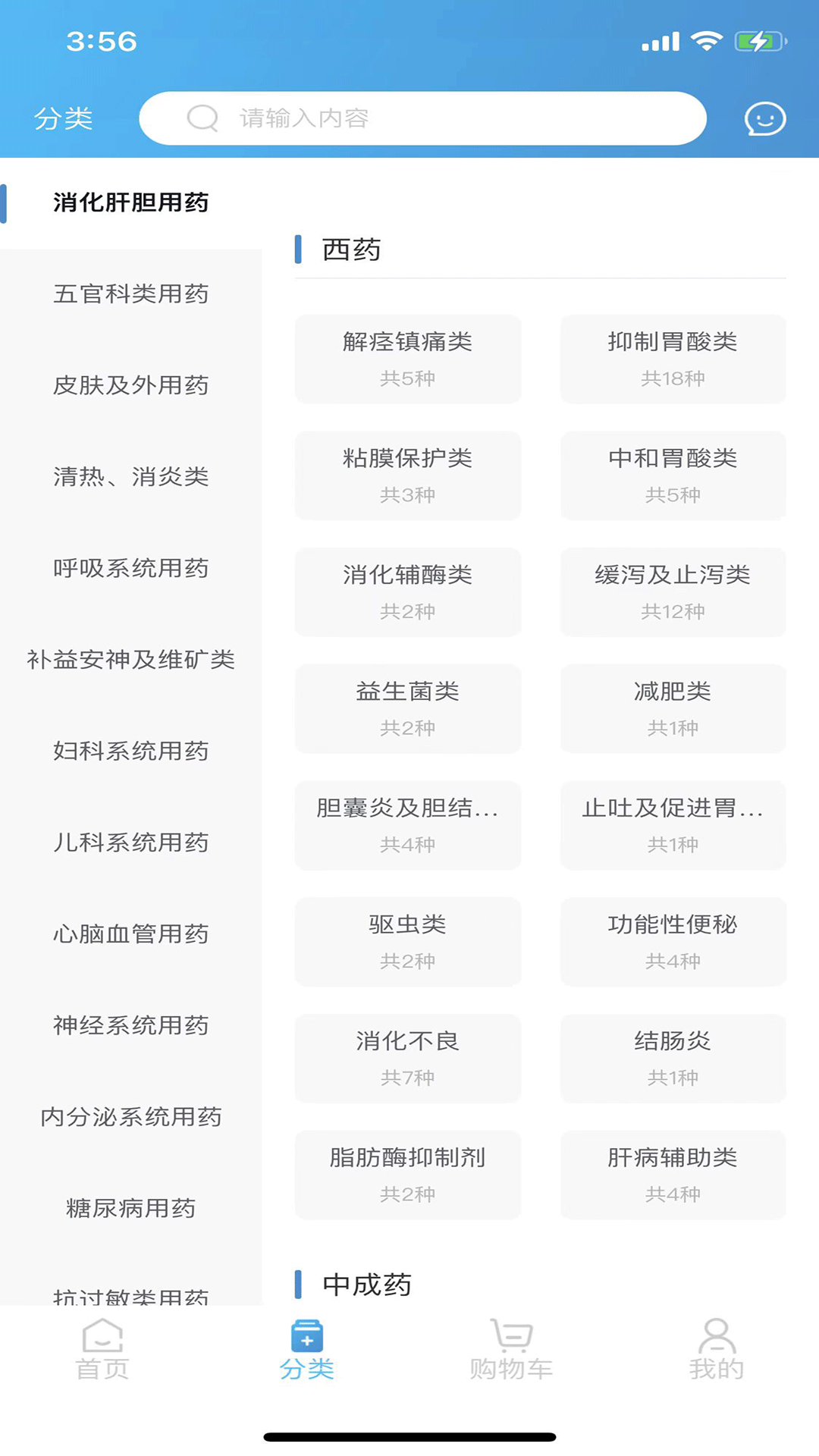The image size is (819, 1456).
Task: View 肝病辅助类 medicines
Action: pyautogui.click(x=673, y=1175)
